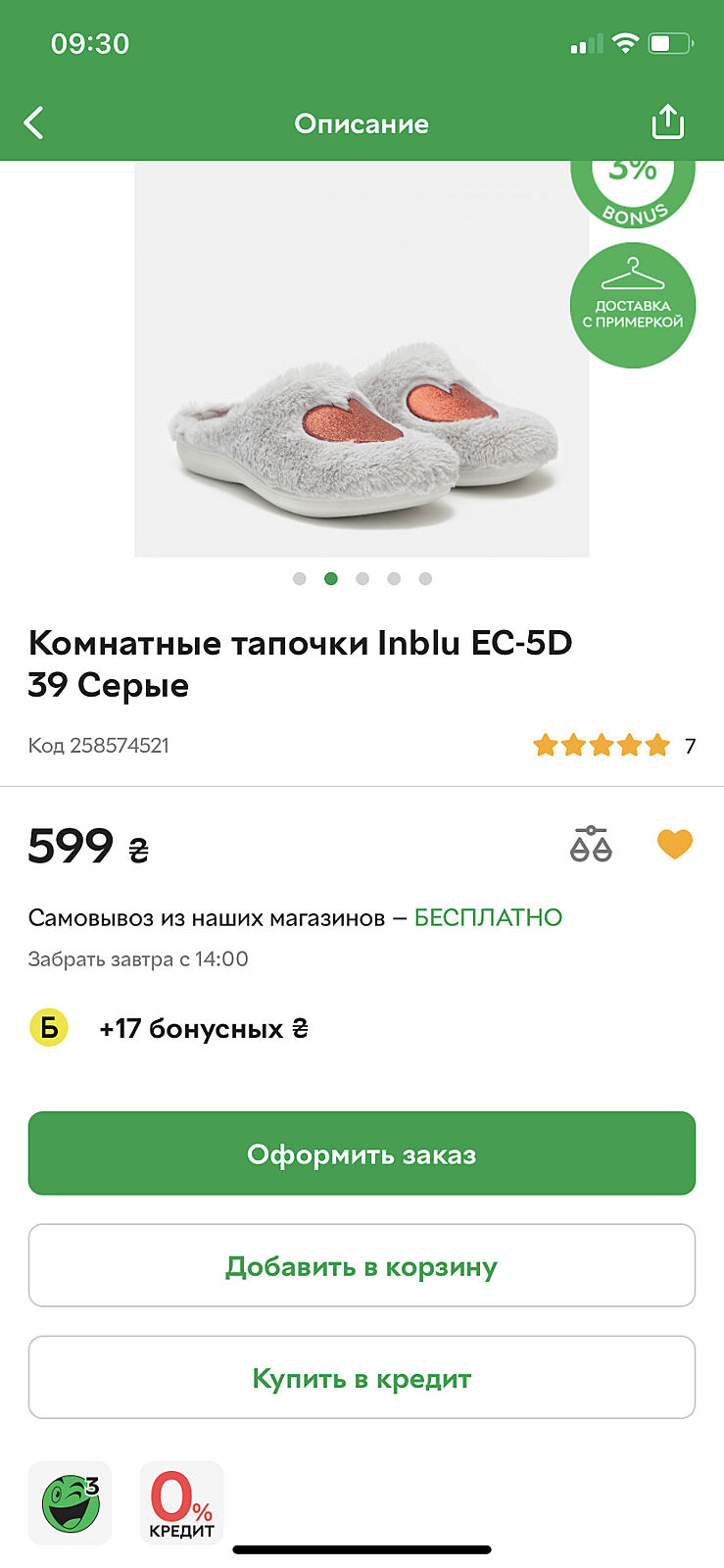The width and height of the screenshot is (724, 1568).
Task: Remove the slippers from favorites
Action: [x=674, y=844]
